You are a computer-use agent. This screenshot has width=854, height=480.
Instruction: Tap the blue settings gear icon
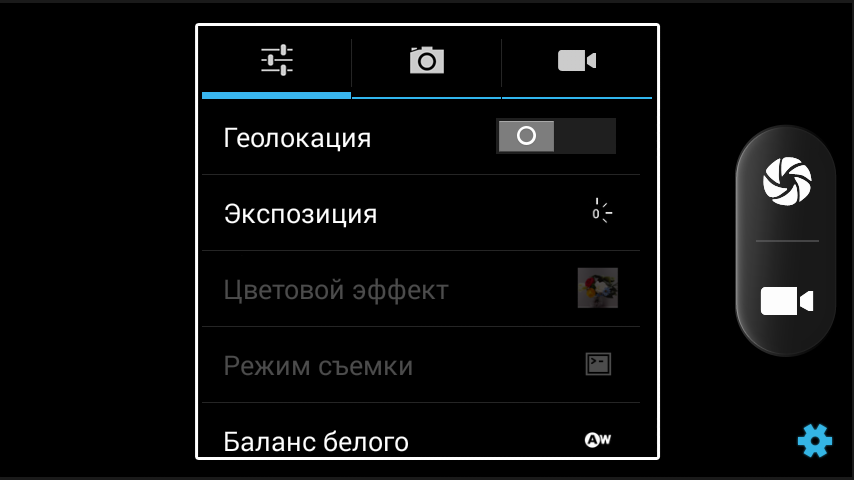click(814, 440)
